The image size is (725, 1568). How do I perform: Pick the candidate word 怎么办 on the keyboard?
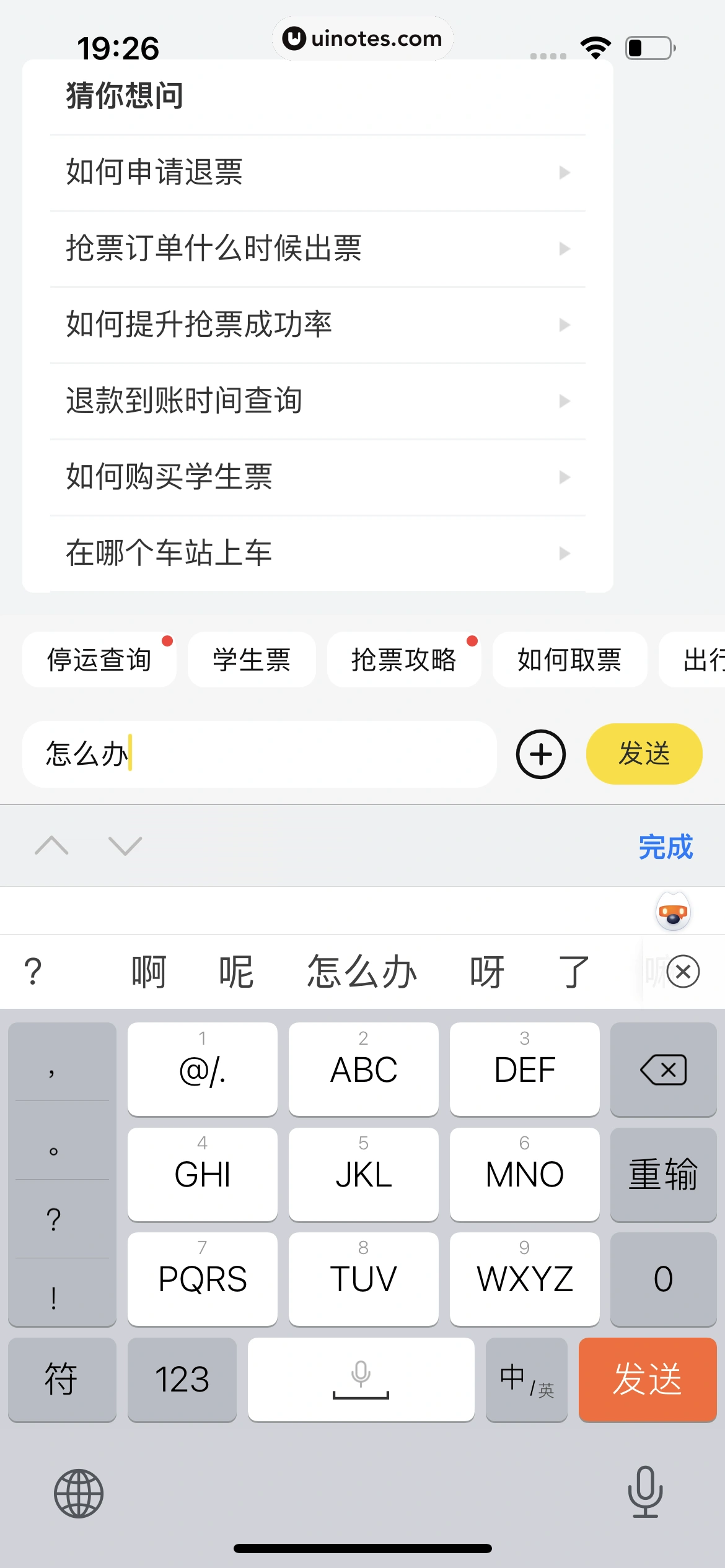[x=362, y=972]
